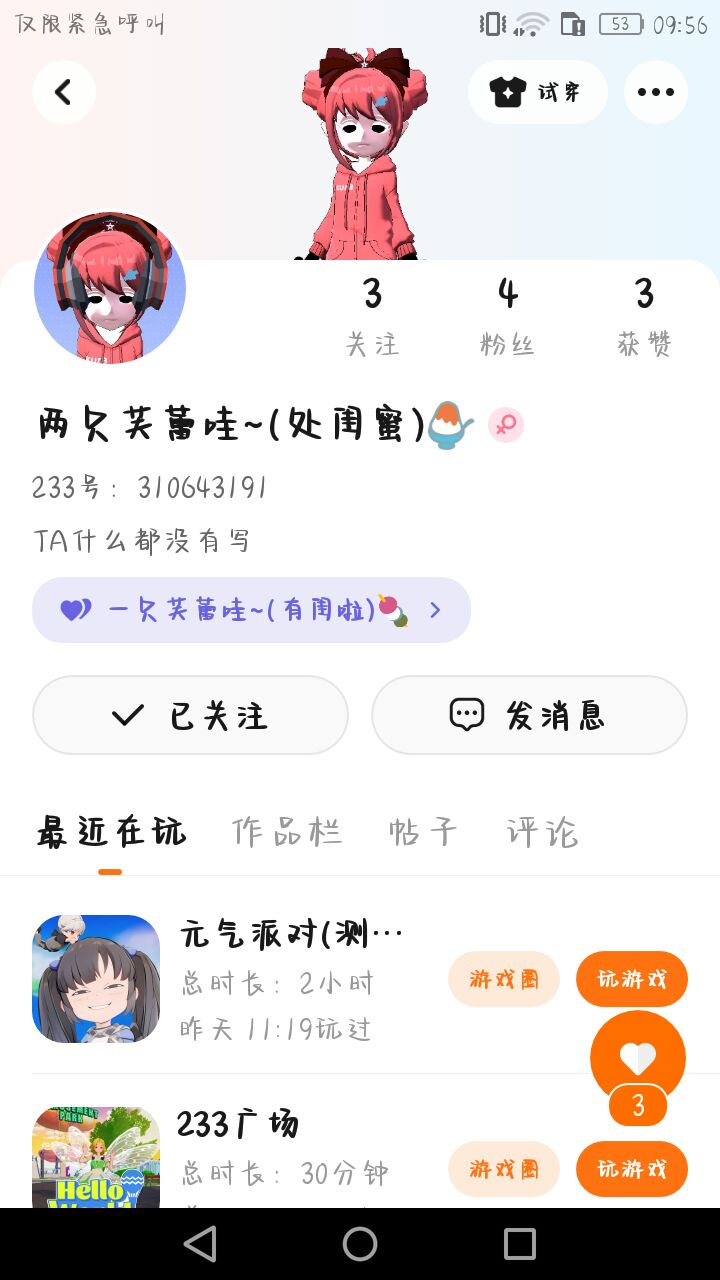The image size is (720, 1280).
Task: Switch to the 帖子 tab
Action: (x=423, y=832)
